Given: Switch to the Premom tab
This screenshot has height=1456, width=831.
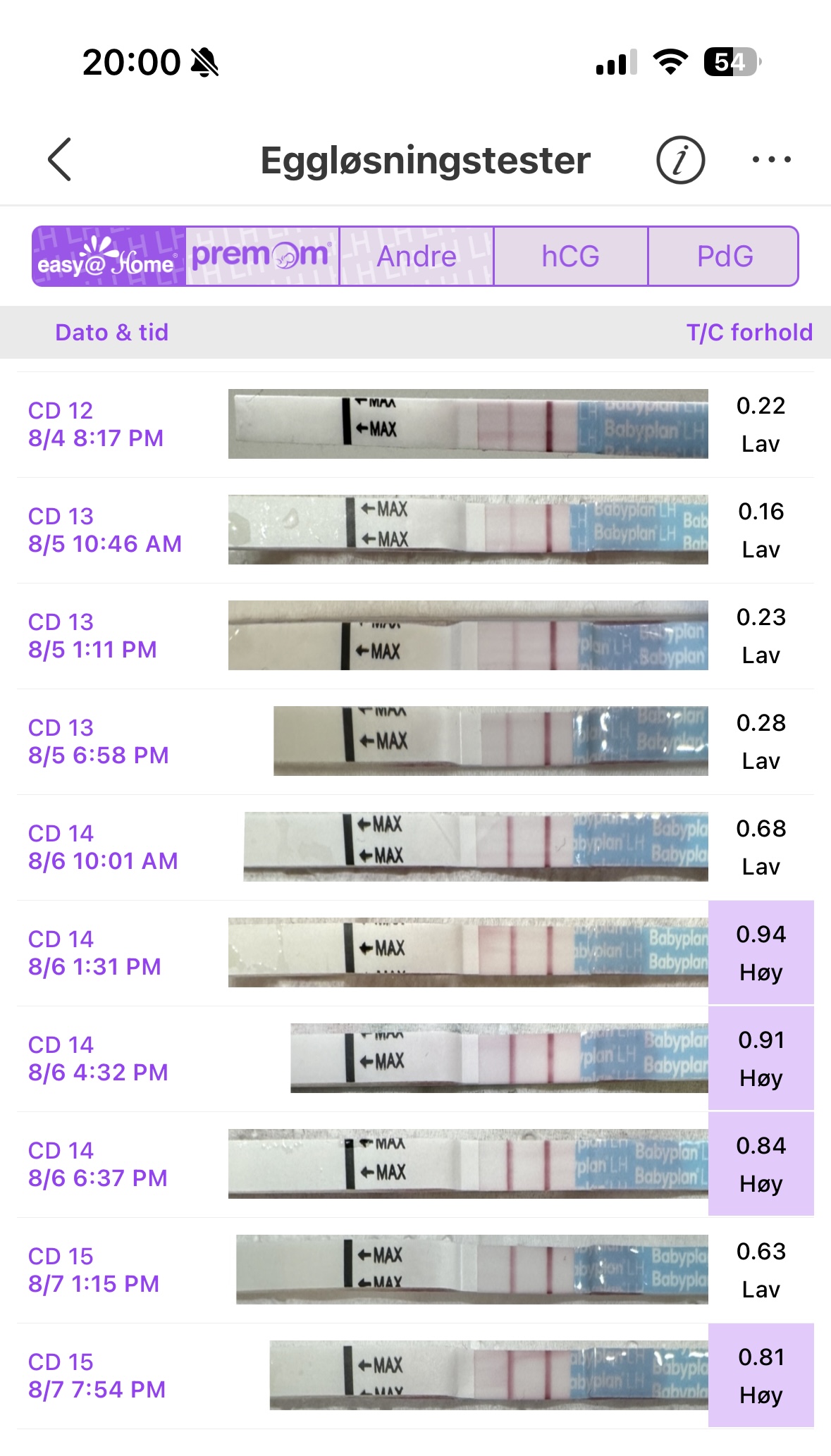Looking at the screenshot, I should pos(262,257).
